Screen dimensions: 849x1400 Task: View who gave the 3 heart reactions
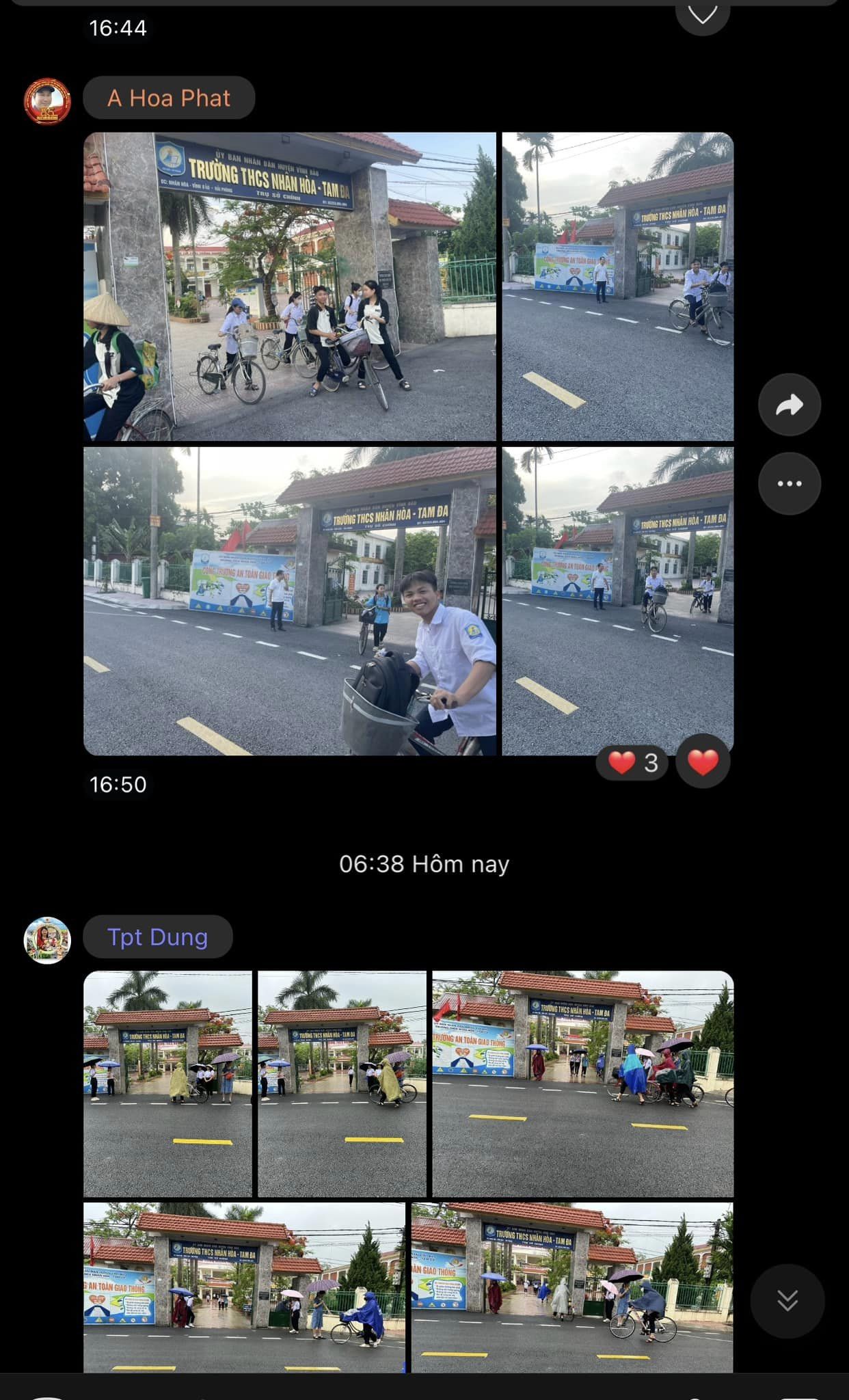point(632,762)
